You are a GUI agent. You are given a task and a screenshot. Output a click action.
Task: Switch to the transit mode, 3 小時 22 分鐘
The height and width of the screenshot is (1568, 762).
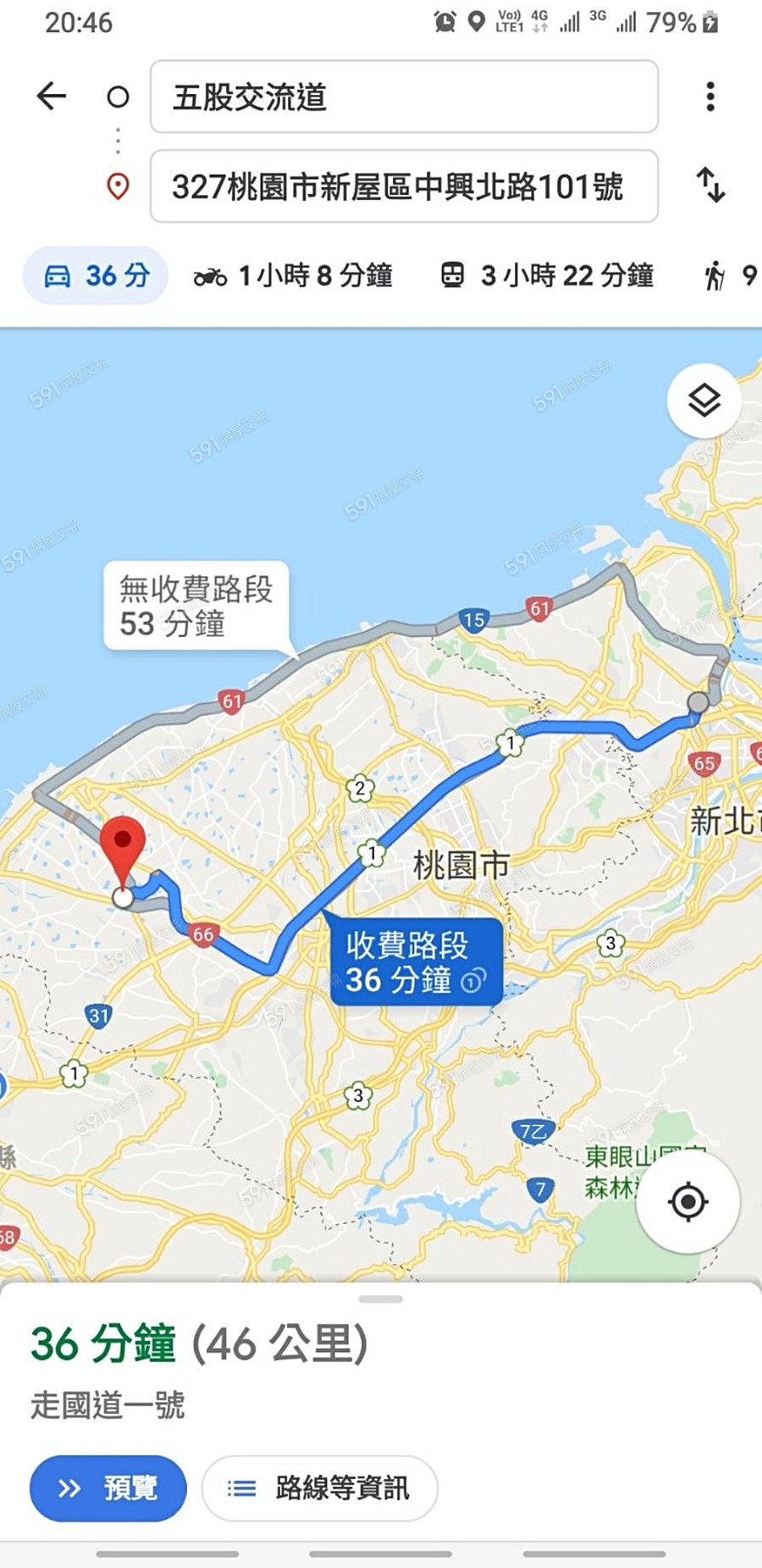point(547,275)
